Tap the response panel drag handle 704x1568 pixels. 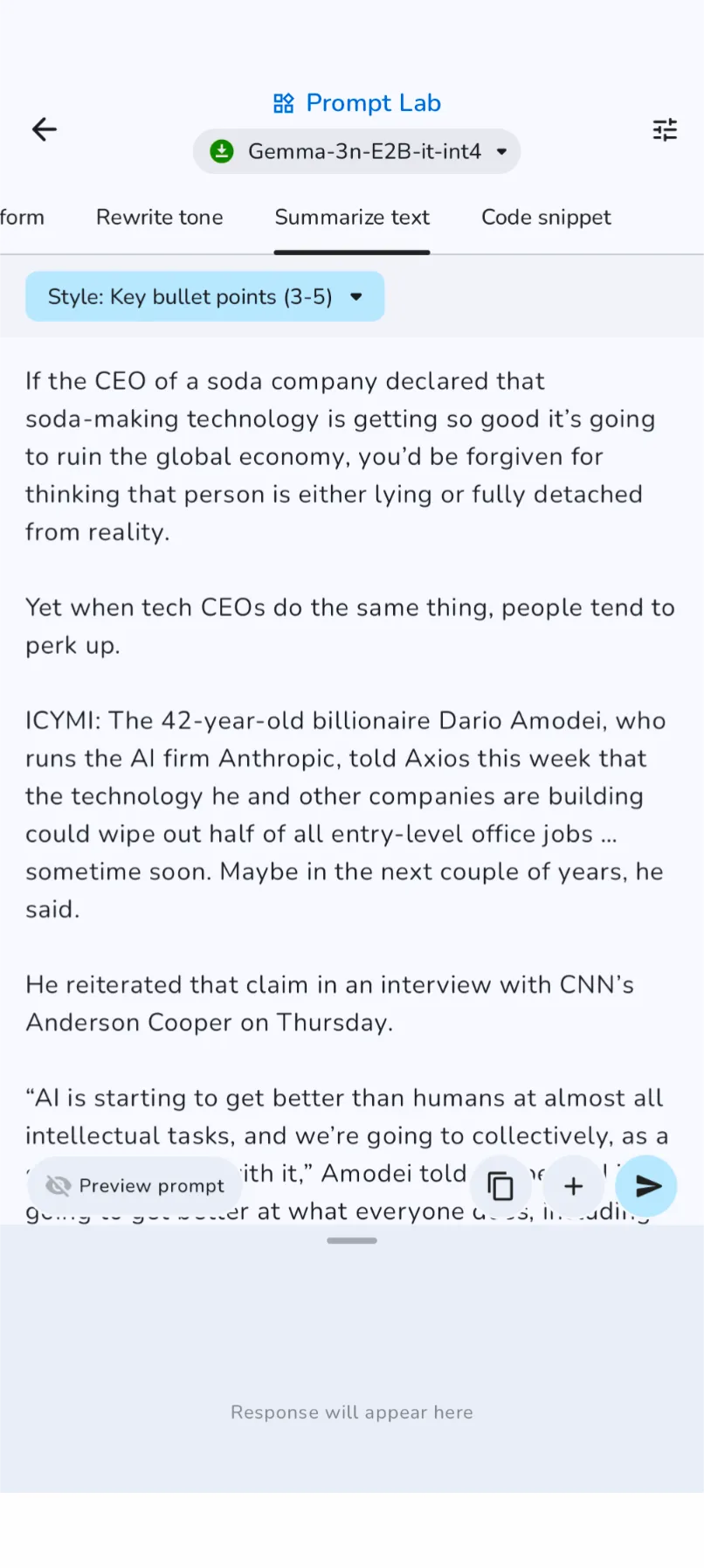(352, 1239)
